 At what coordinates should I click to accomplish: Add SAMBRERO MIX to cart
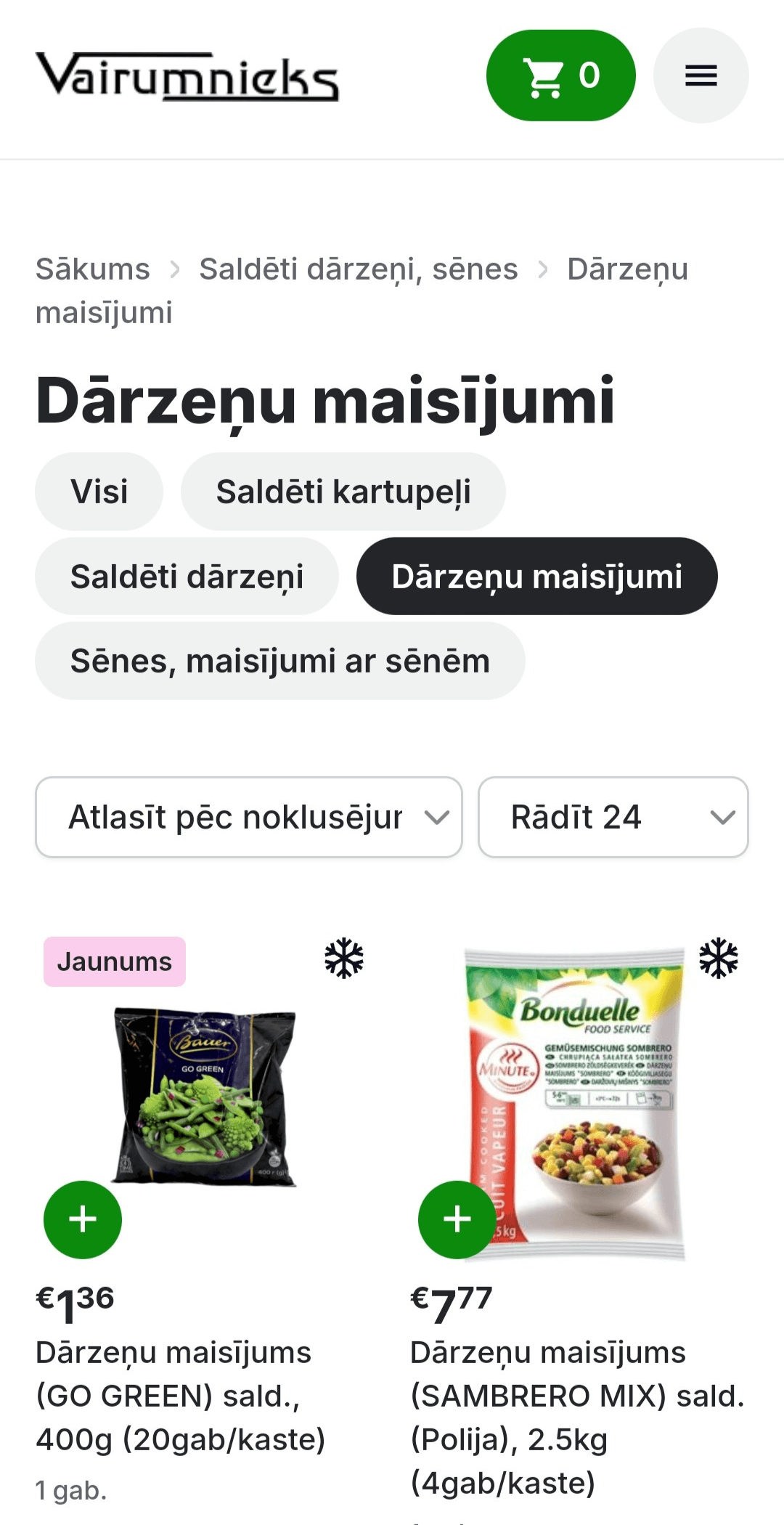point(457,1219)
